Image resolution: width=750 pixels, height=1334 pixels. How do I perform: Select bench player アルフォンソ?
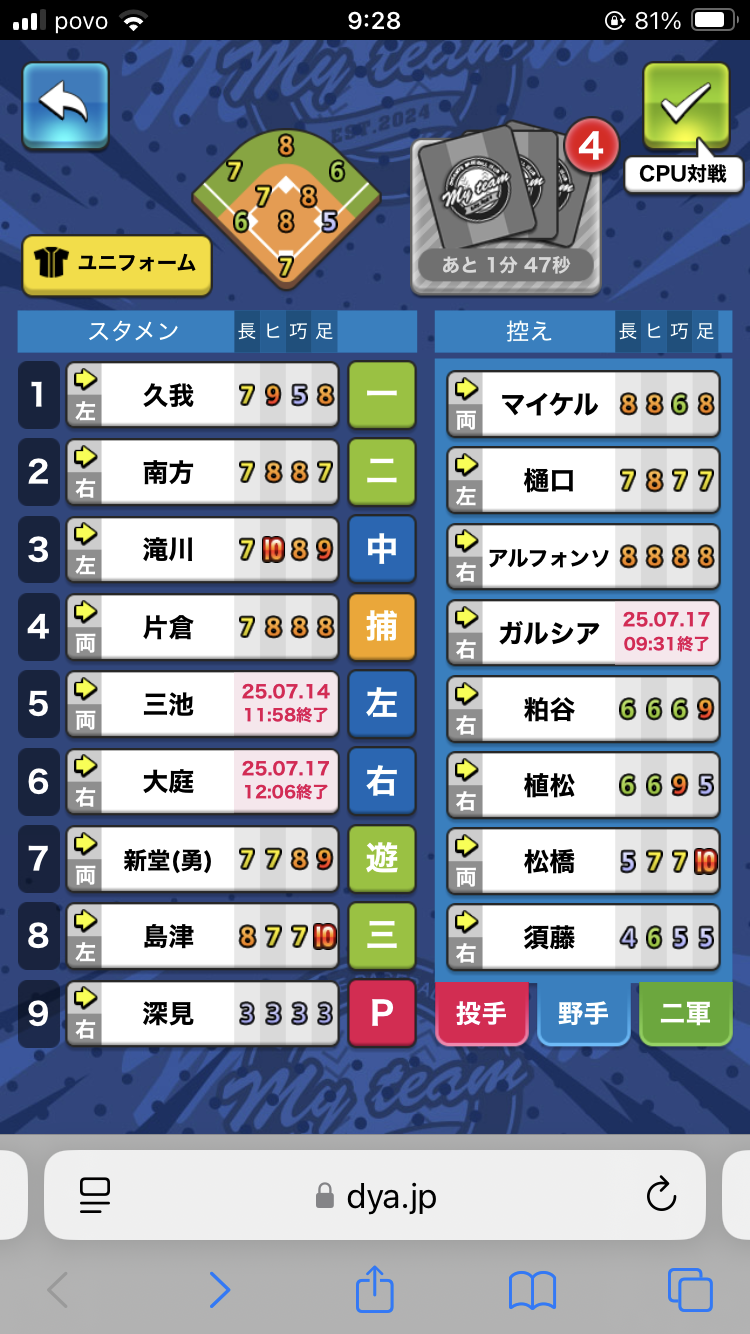pyautogui.click(x=583, y=557)
